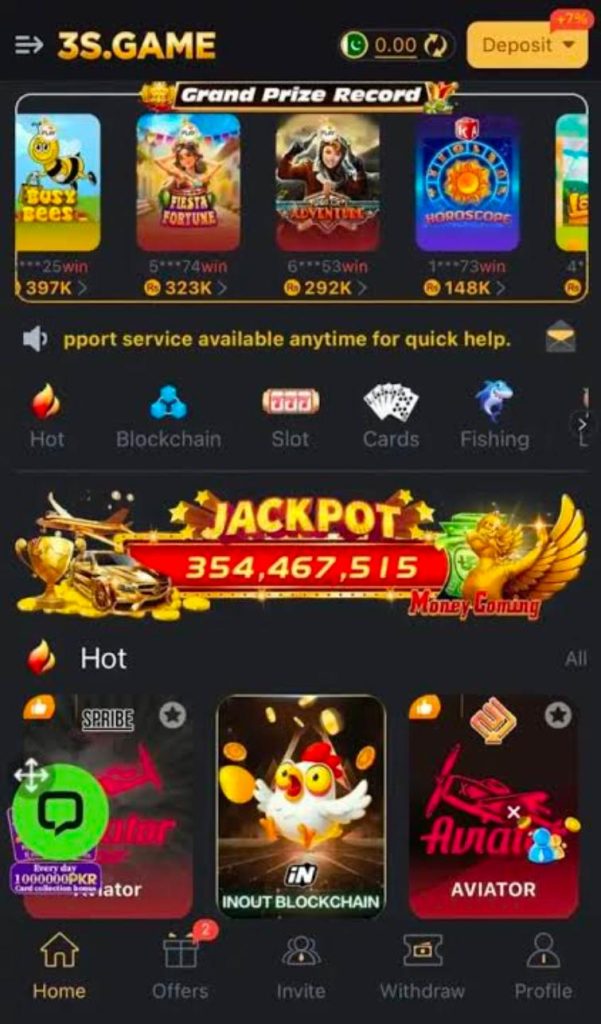Show more categories with the right arrow
Image resolution: width=601 pixels, height=1024 pixels.
[581, 424]
